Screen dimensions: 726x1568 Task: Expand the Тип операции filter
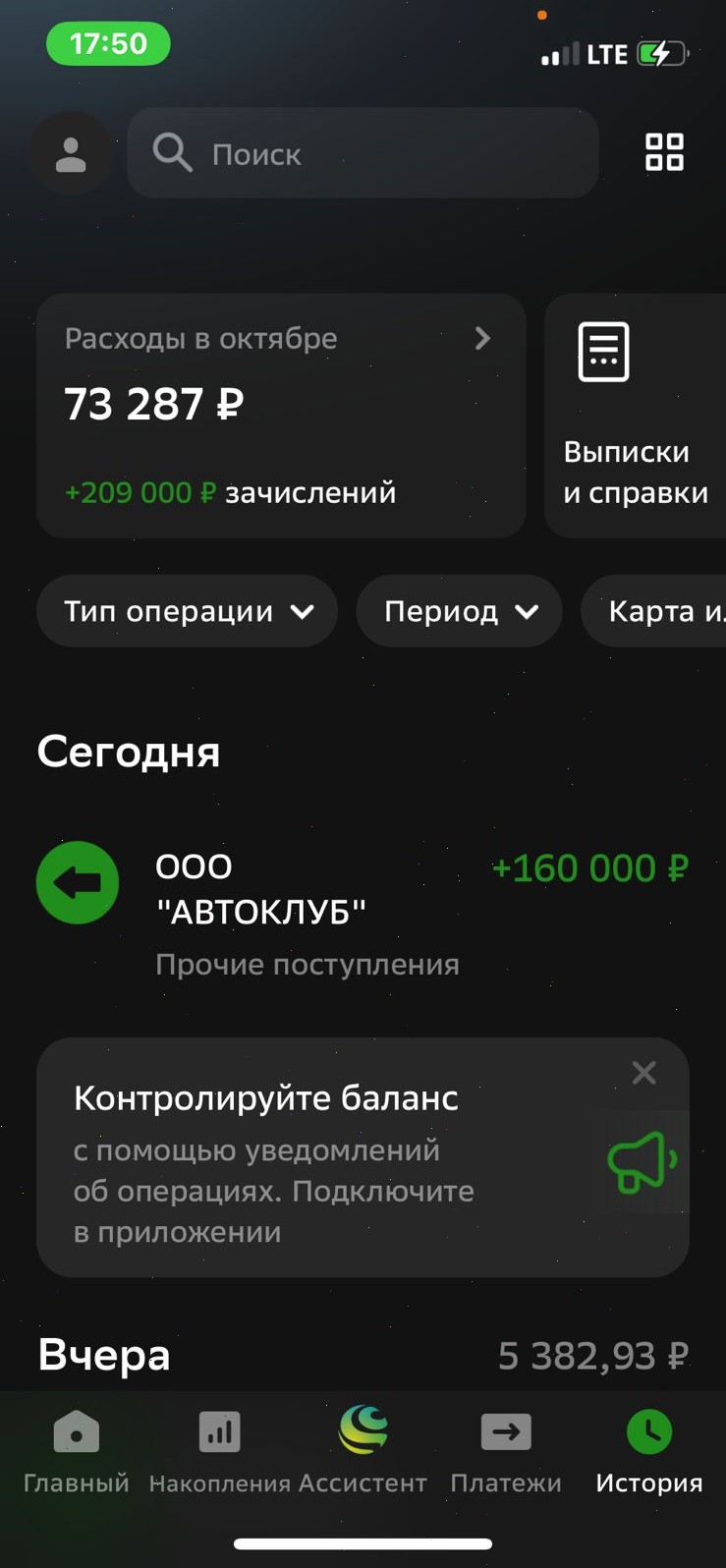[187, 611]
